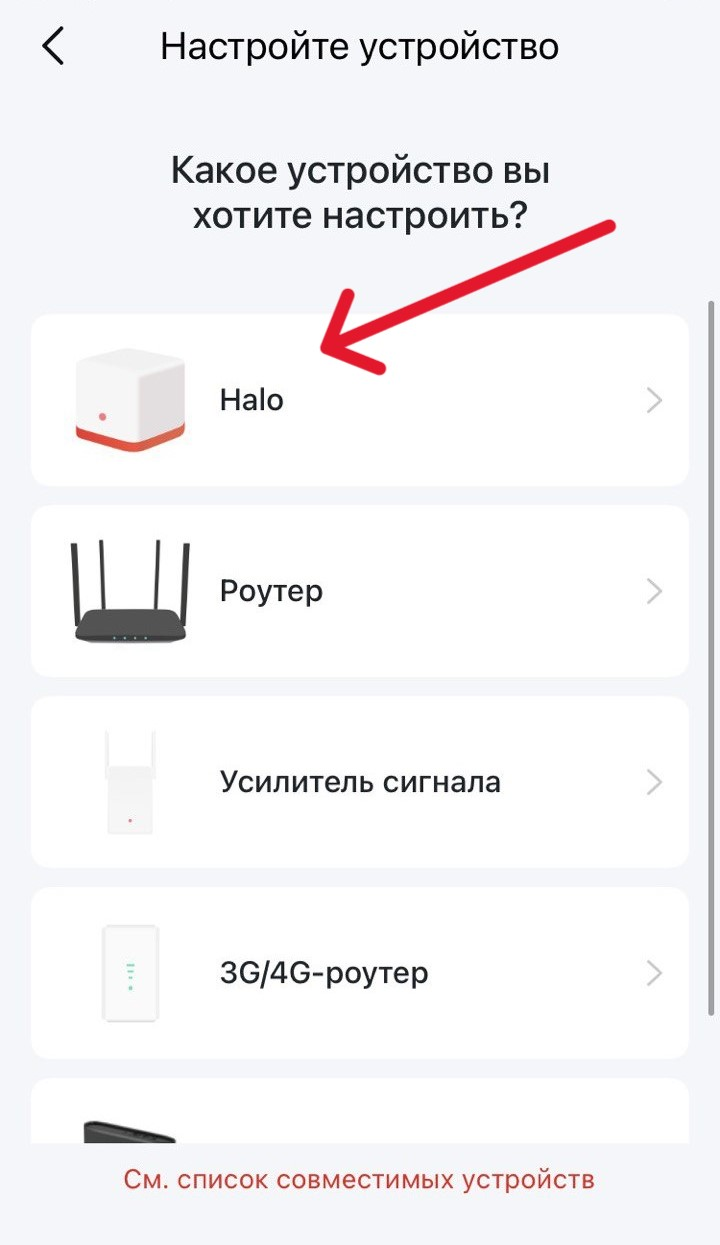Viewport: 720px width, 1245px height.
Task: Open См. список совместимых устройств link
Action: click(x=359, y=1179)
